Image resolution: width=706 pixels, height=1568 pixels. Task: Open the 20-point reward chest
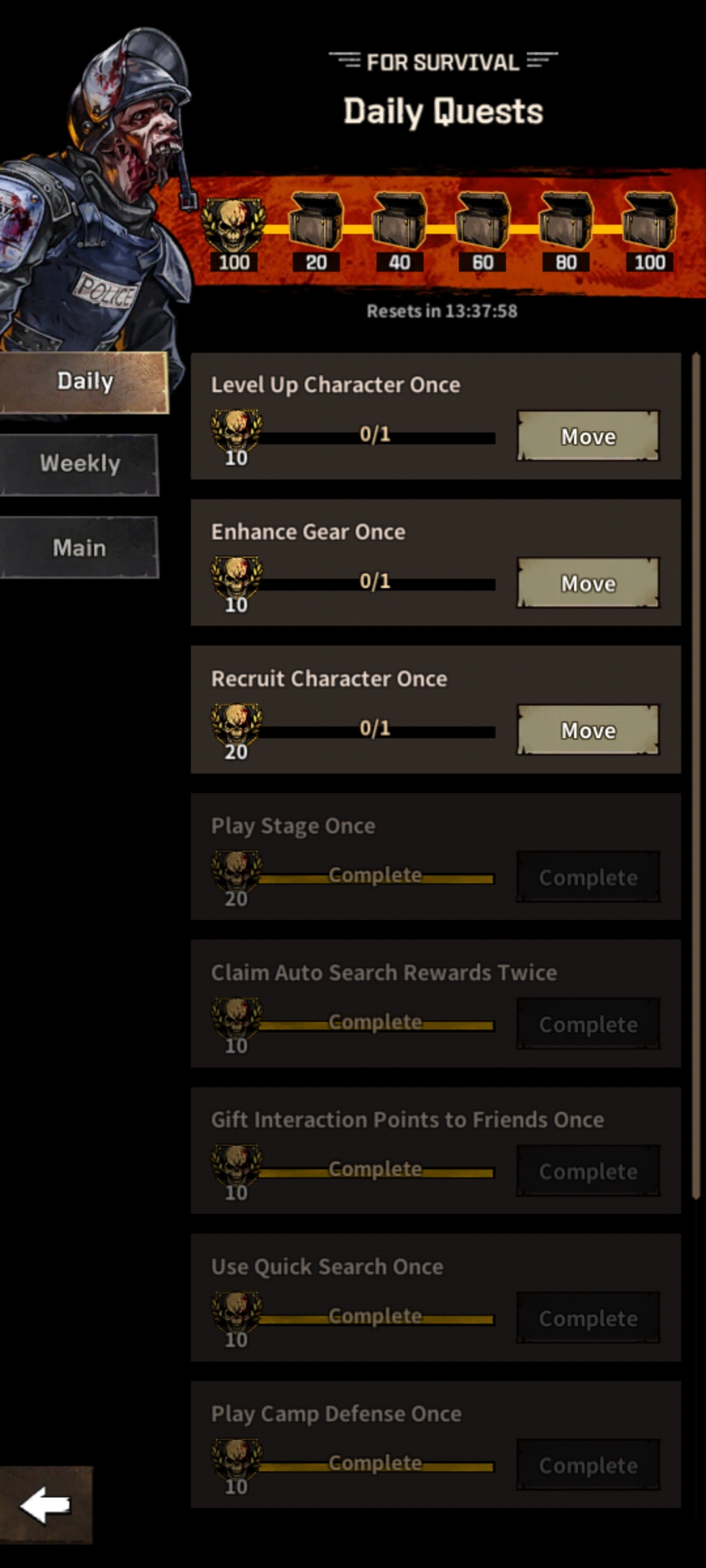[316, 222]
